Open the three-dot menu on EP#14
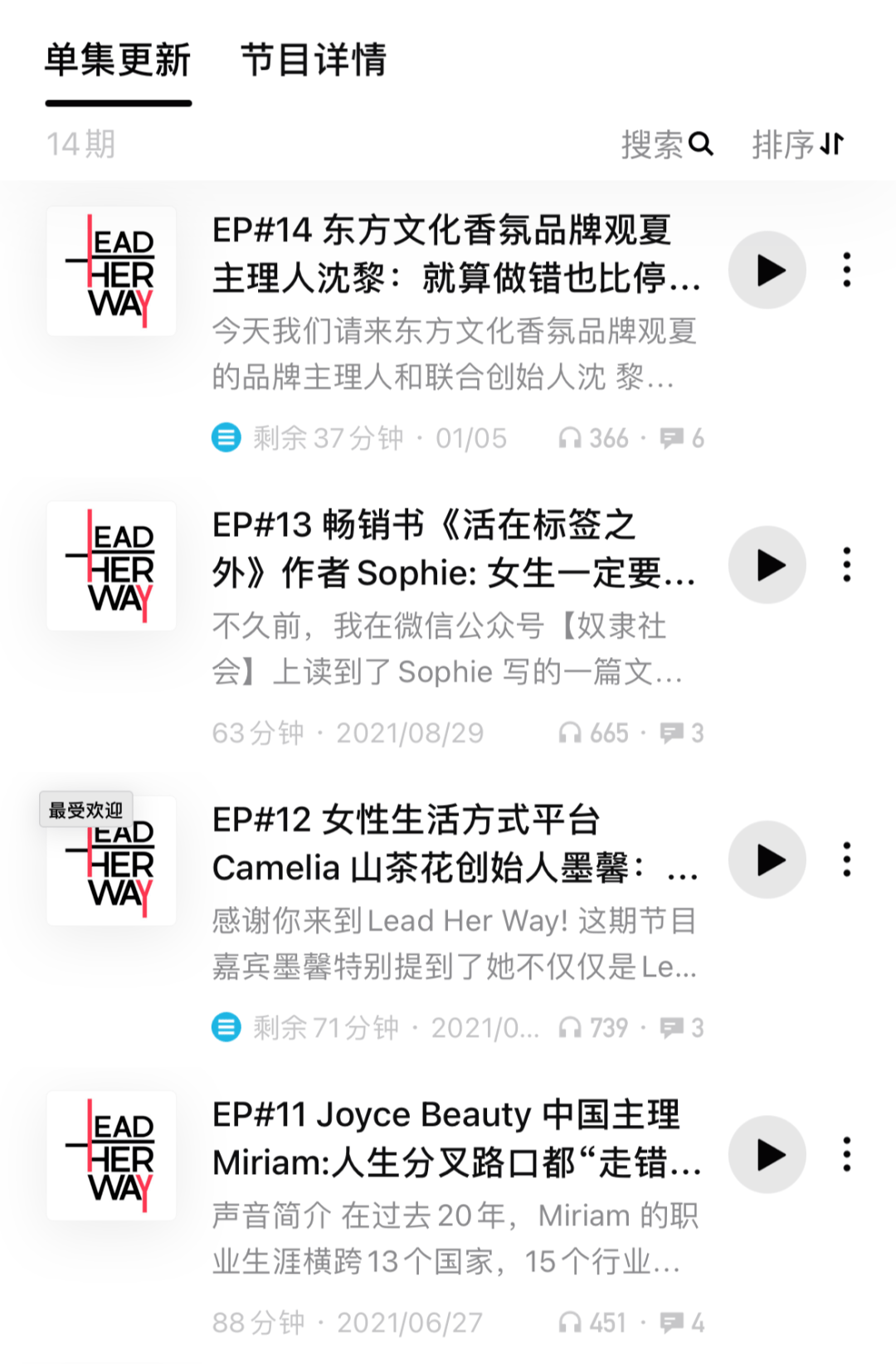The height and width of the screenshot is (1364, 896). click(x=845, y=269)
